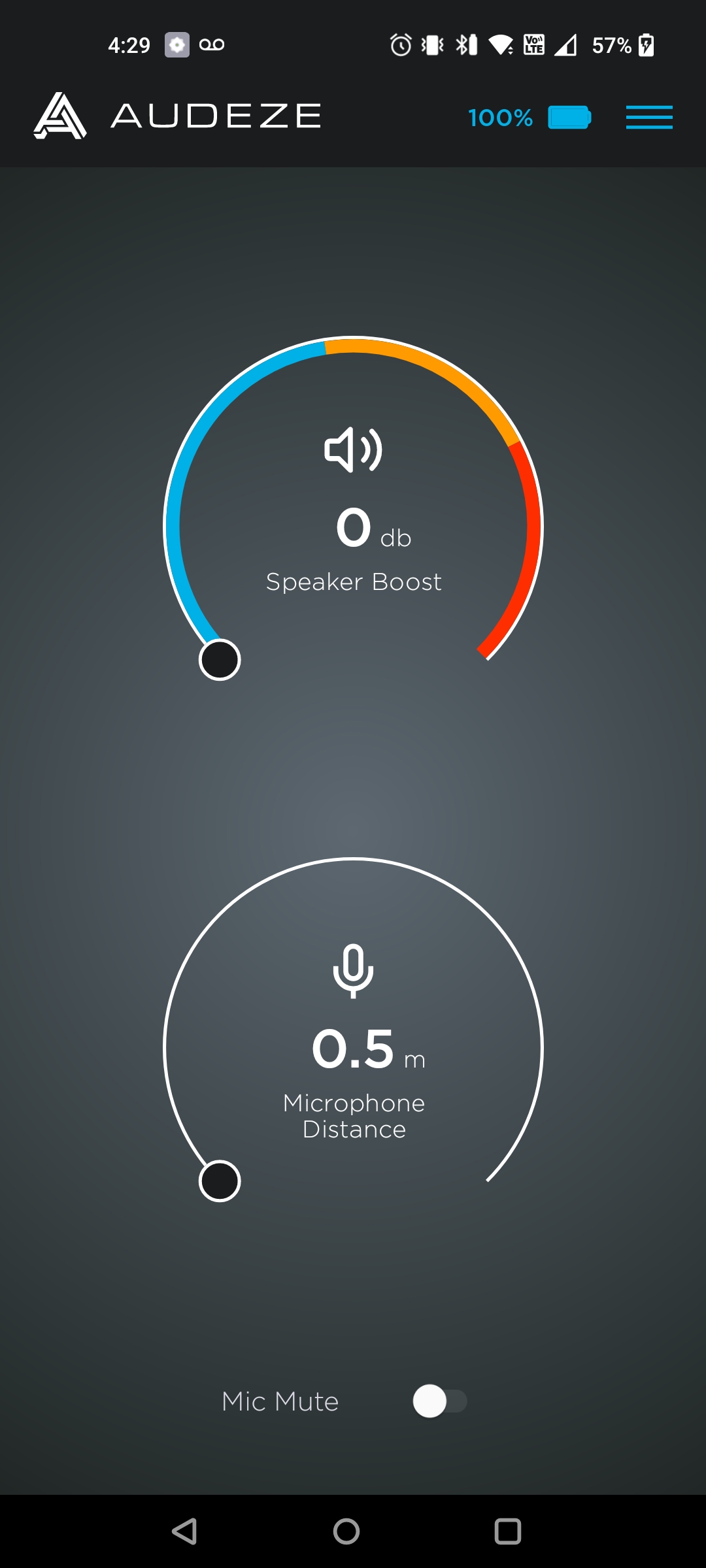The image size is (706, 1568).
Task: Go back with the system back button
Action: [184, 1531]
